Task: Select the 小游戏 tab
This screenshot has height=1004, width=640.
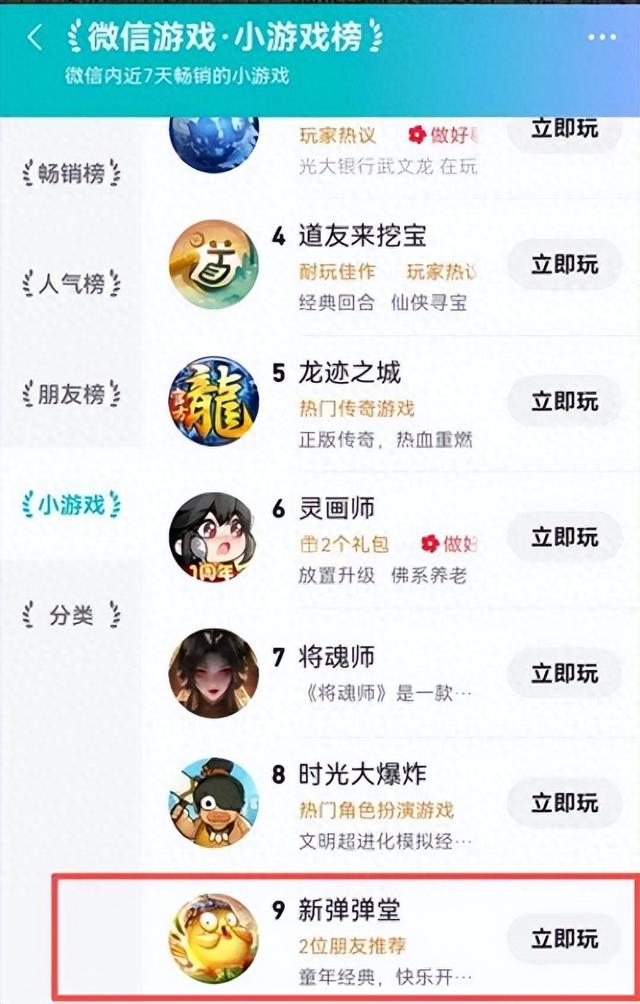Action: 71,504
